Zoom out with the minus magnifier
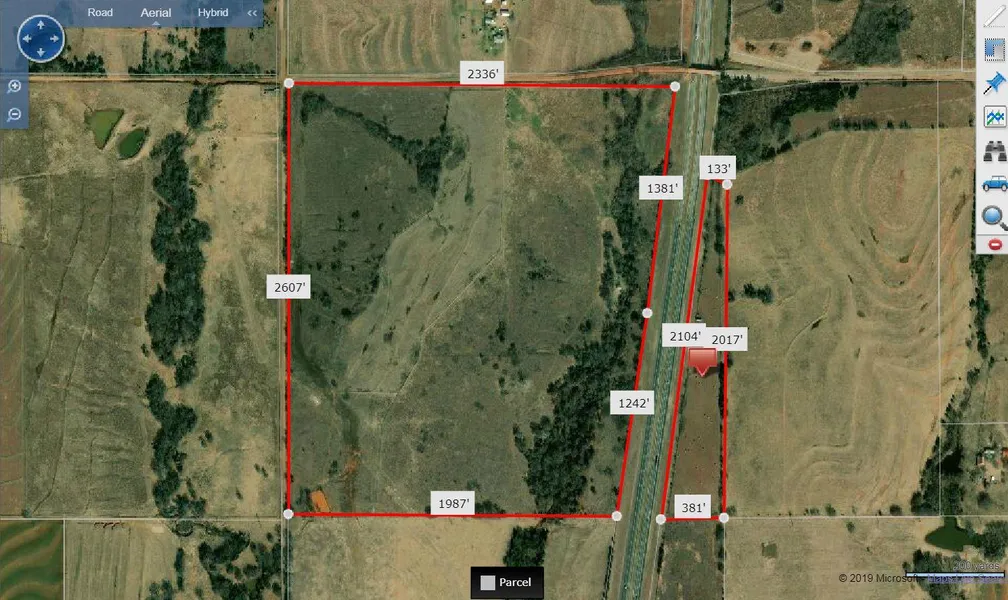 (x=15, y=114)
